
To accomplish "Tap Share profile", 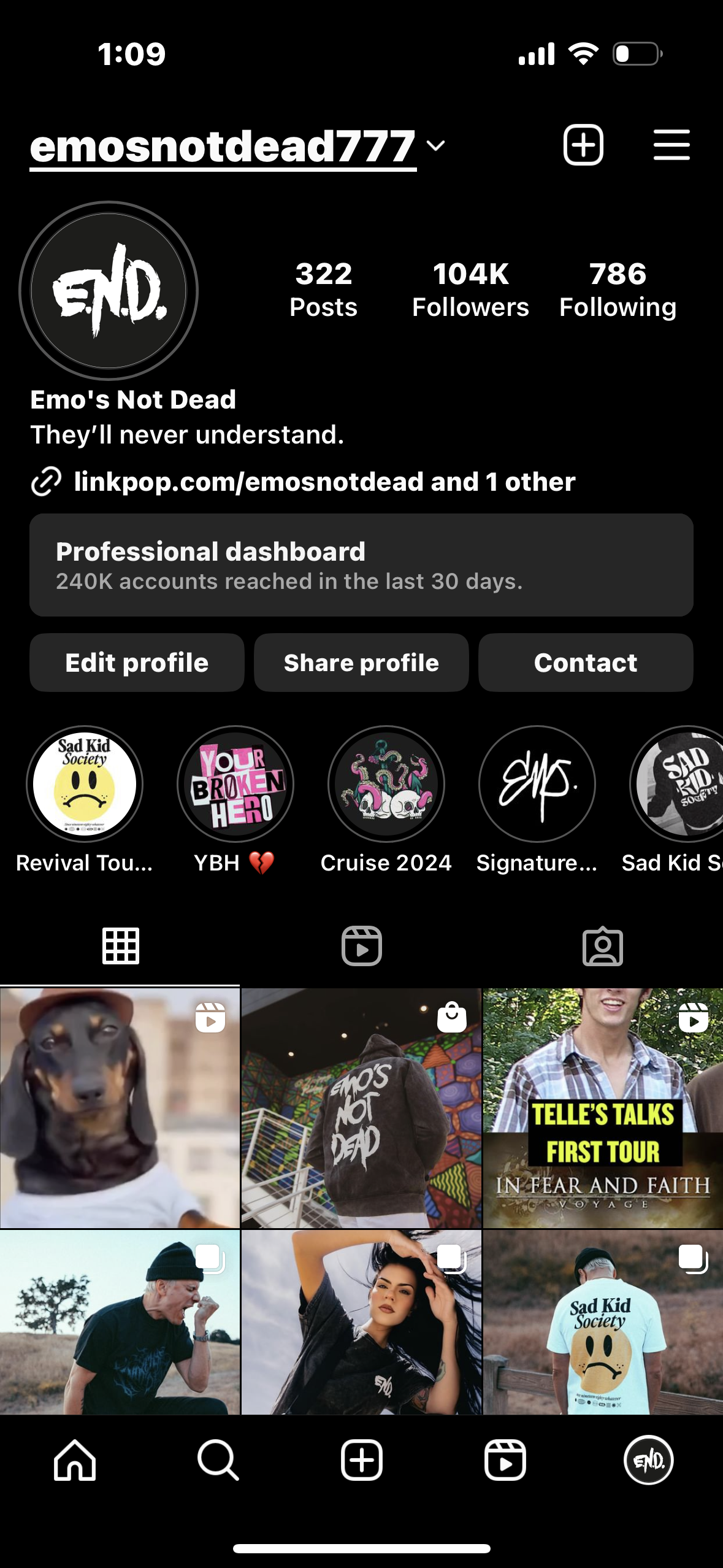I will tap(361, 663).
